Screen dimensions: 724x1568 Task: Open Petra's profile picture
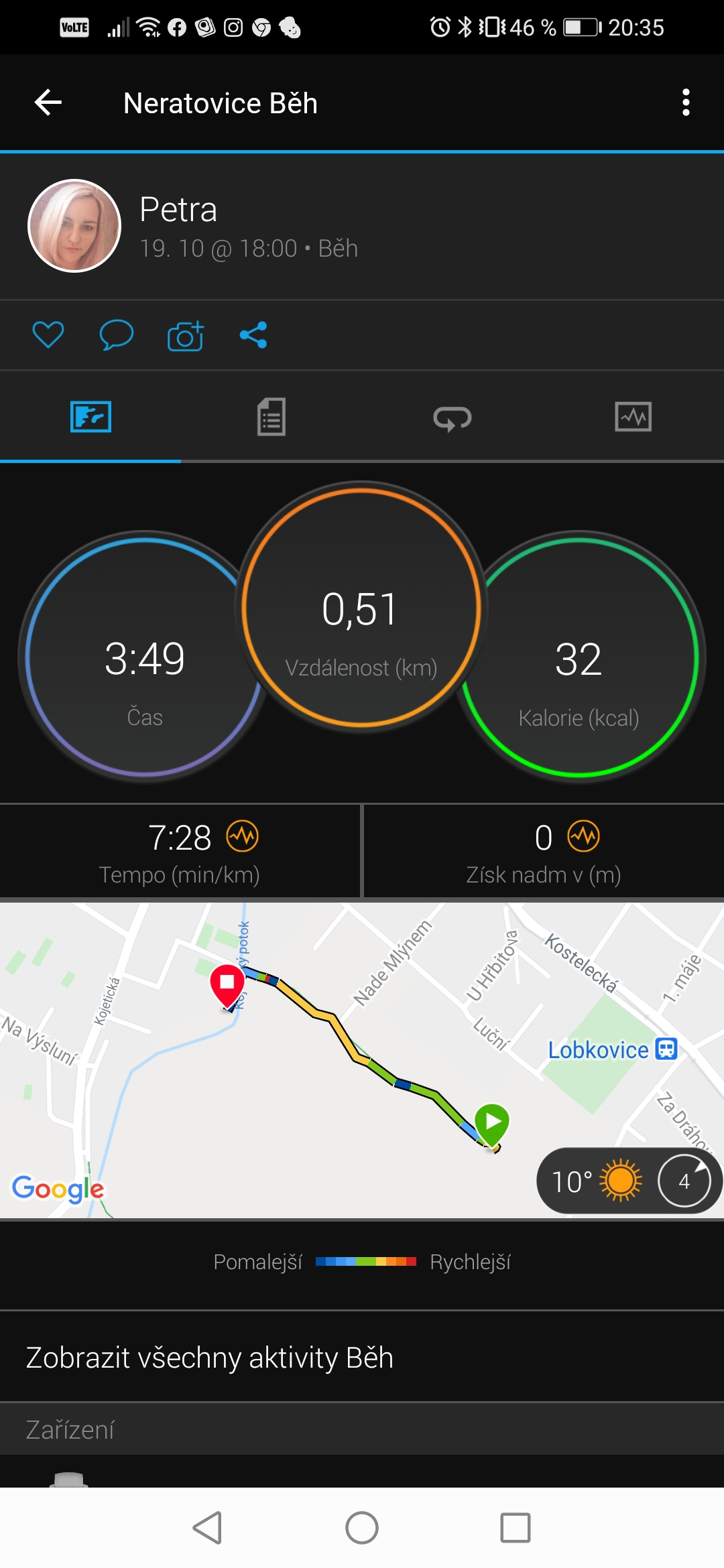coord(74,226)
